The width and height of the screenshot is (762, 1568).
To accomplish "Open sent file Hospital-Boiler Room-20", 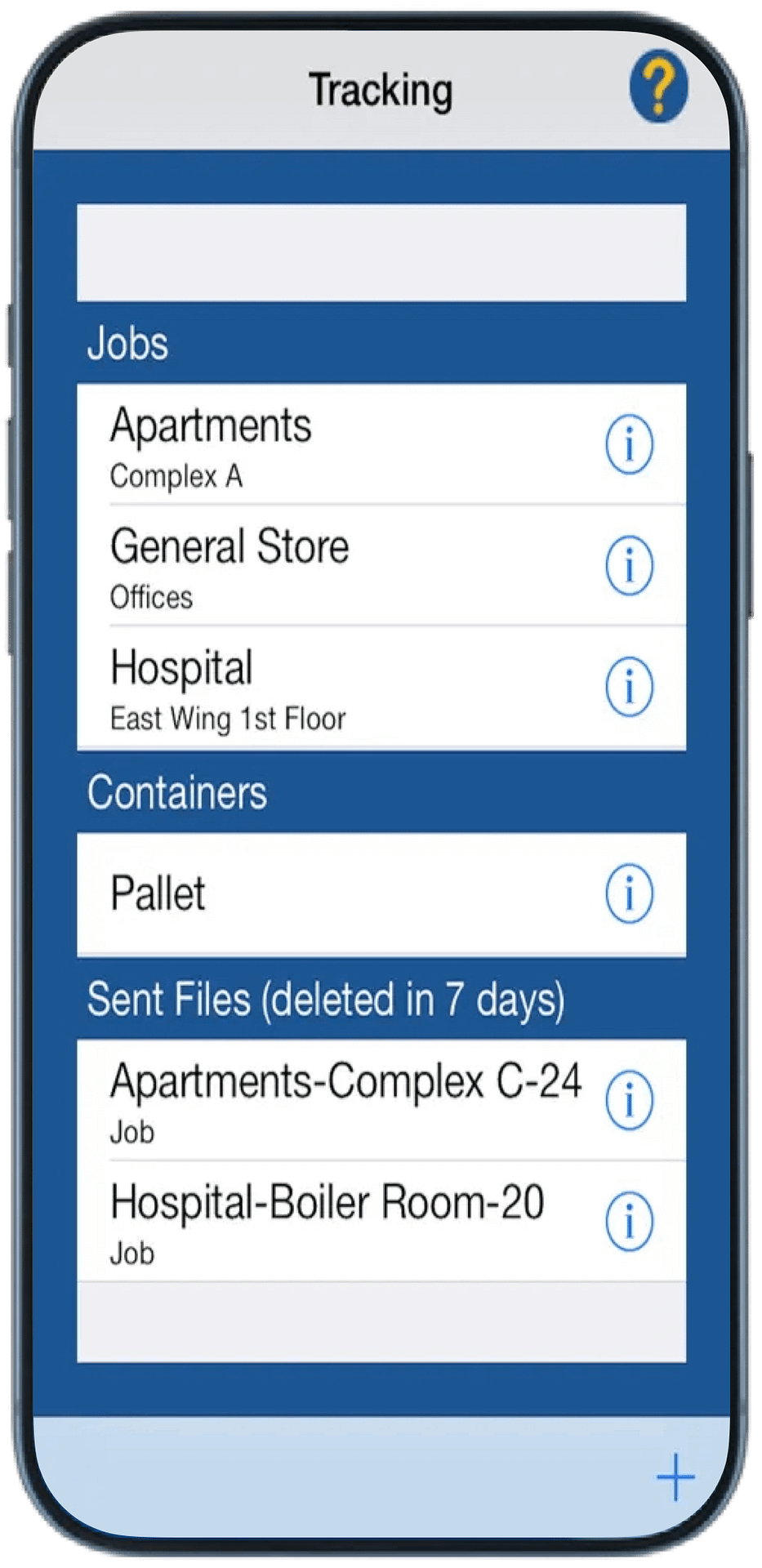I will tap(327, 1221).
